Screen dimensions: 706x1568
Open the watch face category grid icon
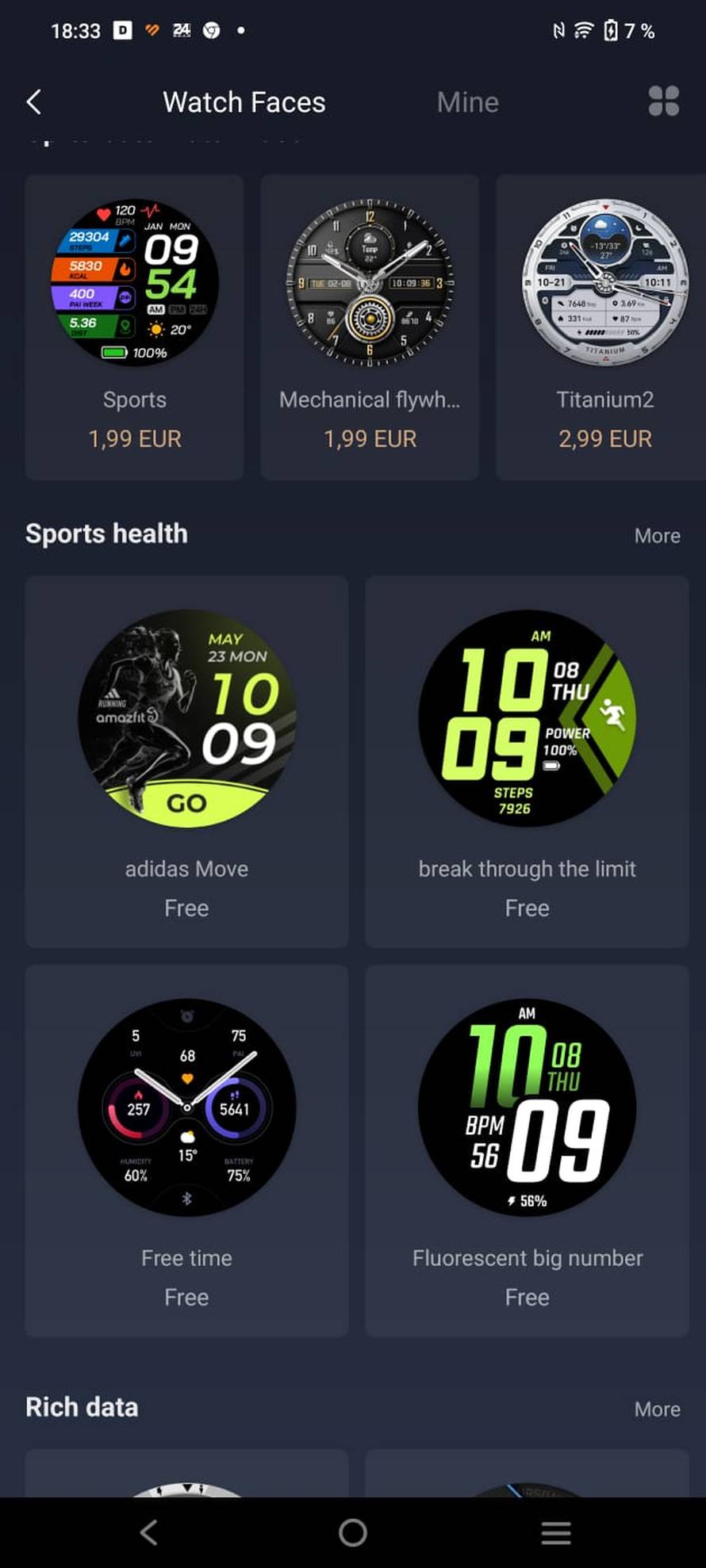663,101
